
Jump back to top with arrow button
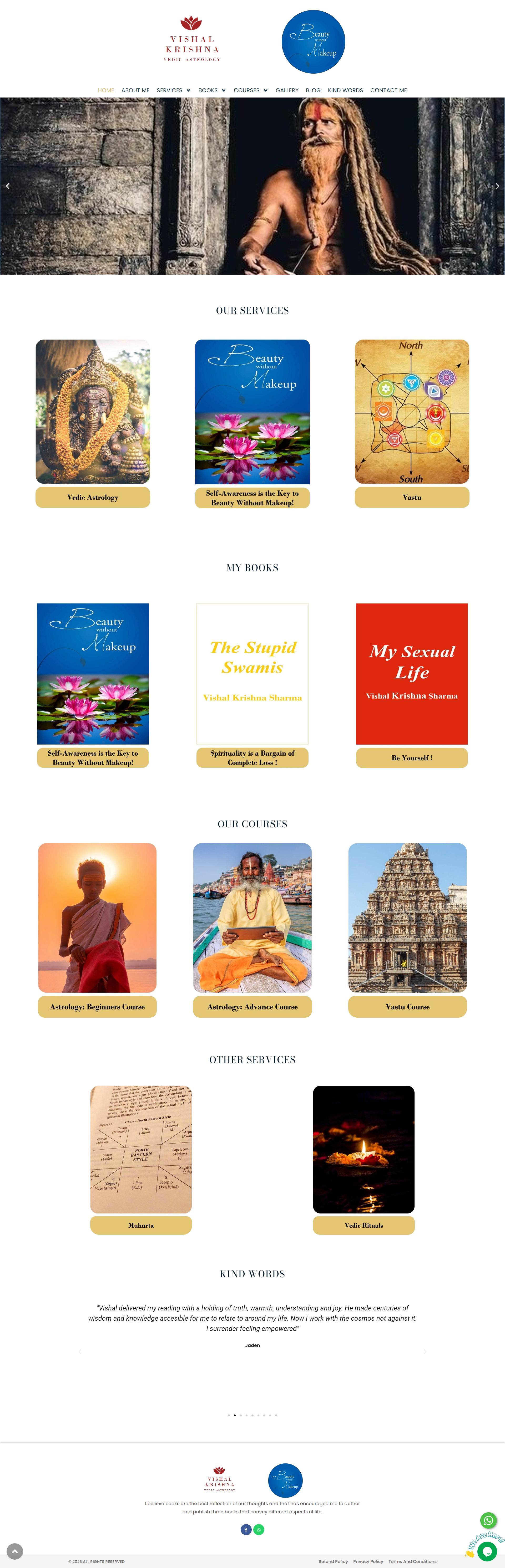pos(15,1551)
